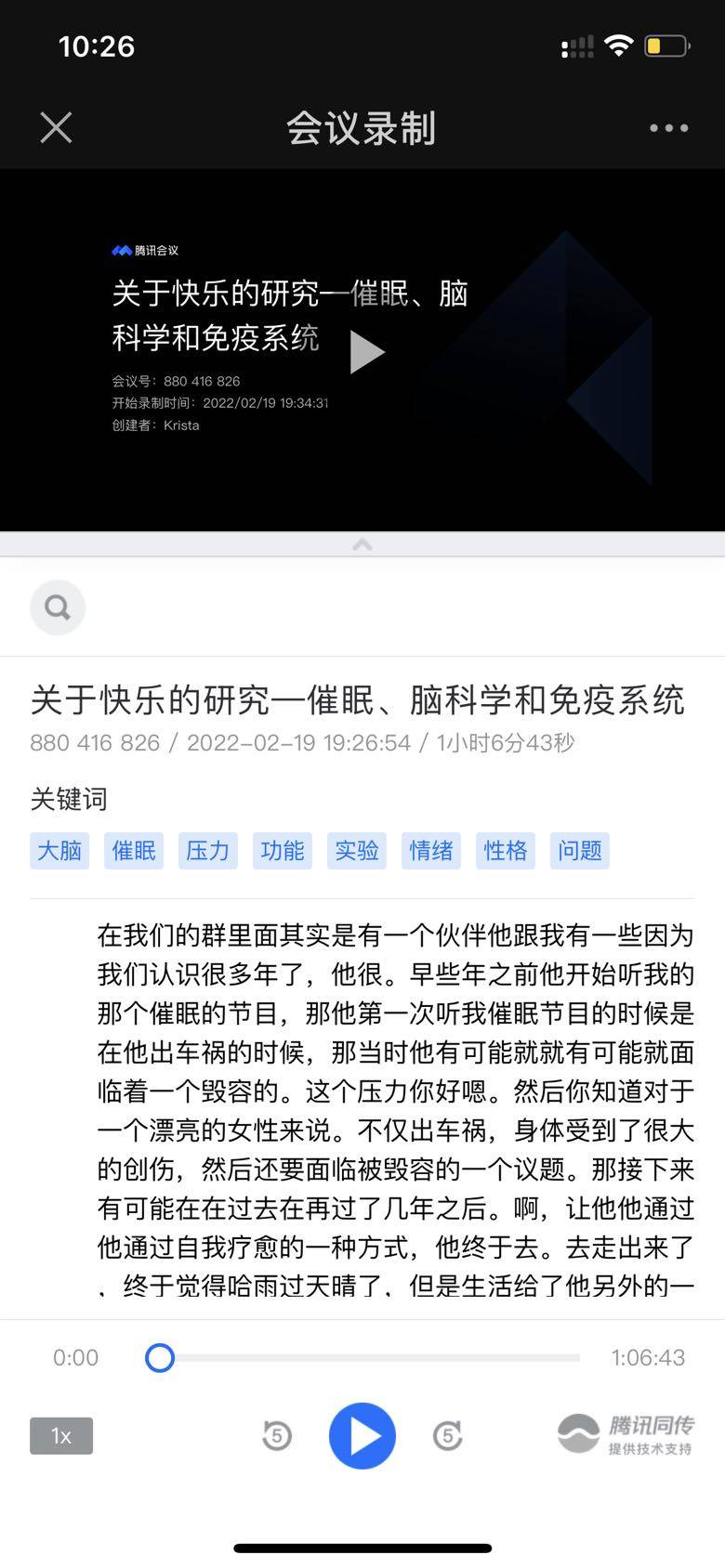
Task: Rewind audio by 5 seconds
Action: (277, 1435)
